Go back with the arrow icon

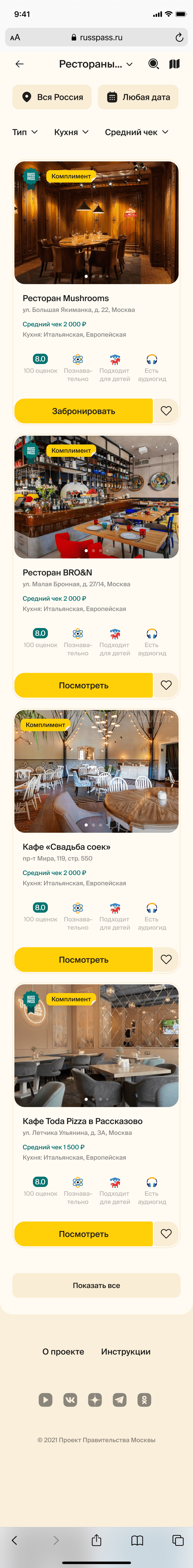(x=19, y=64)
